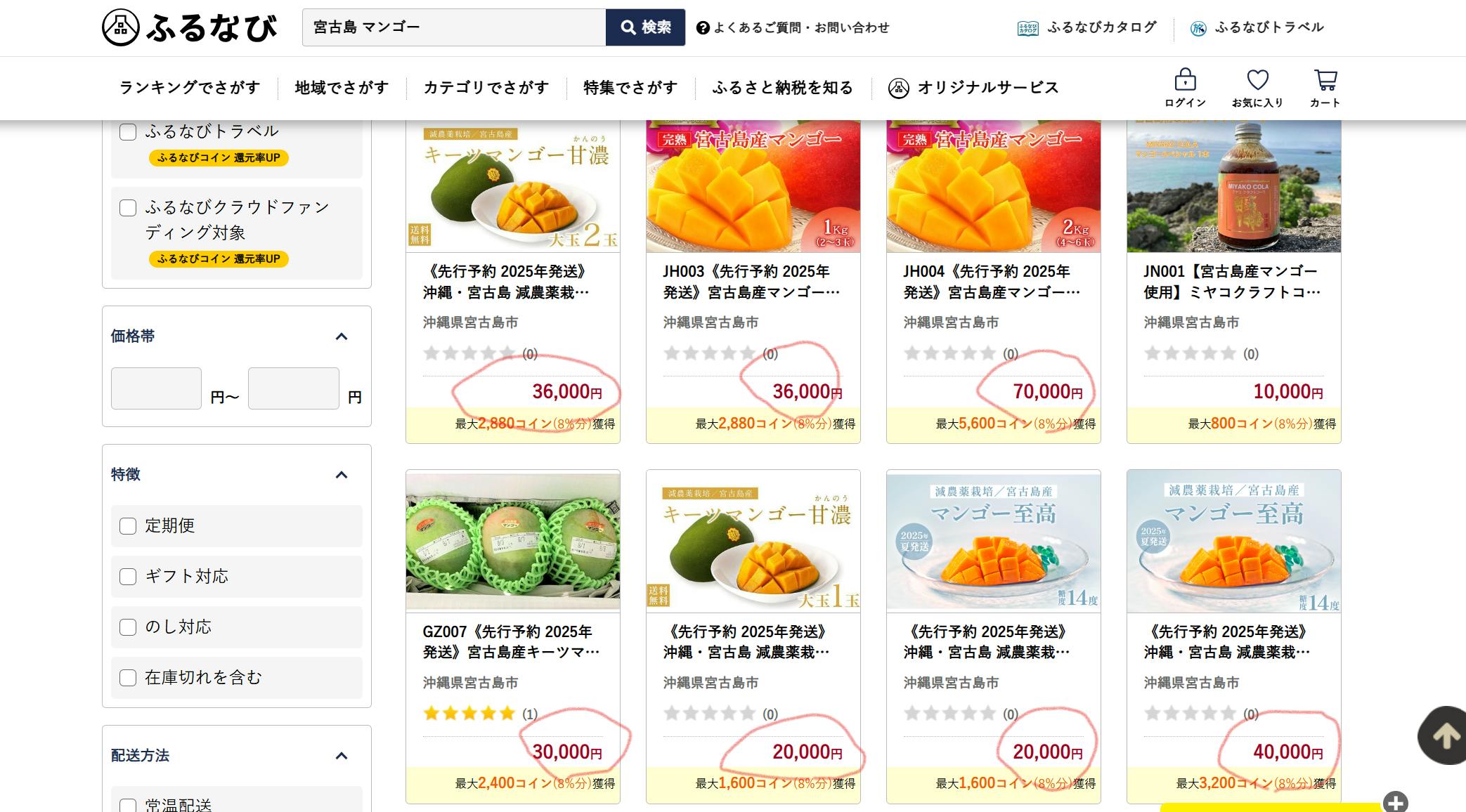This screenshot has height=812, width=1466.
Task: Open 特集でさがす menu
Action: [630, 88]
